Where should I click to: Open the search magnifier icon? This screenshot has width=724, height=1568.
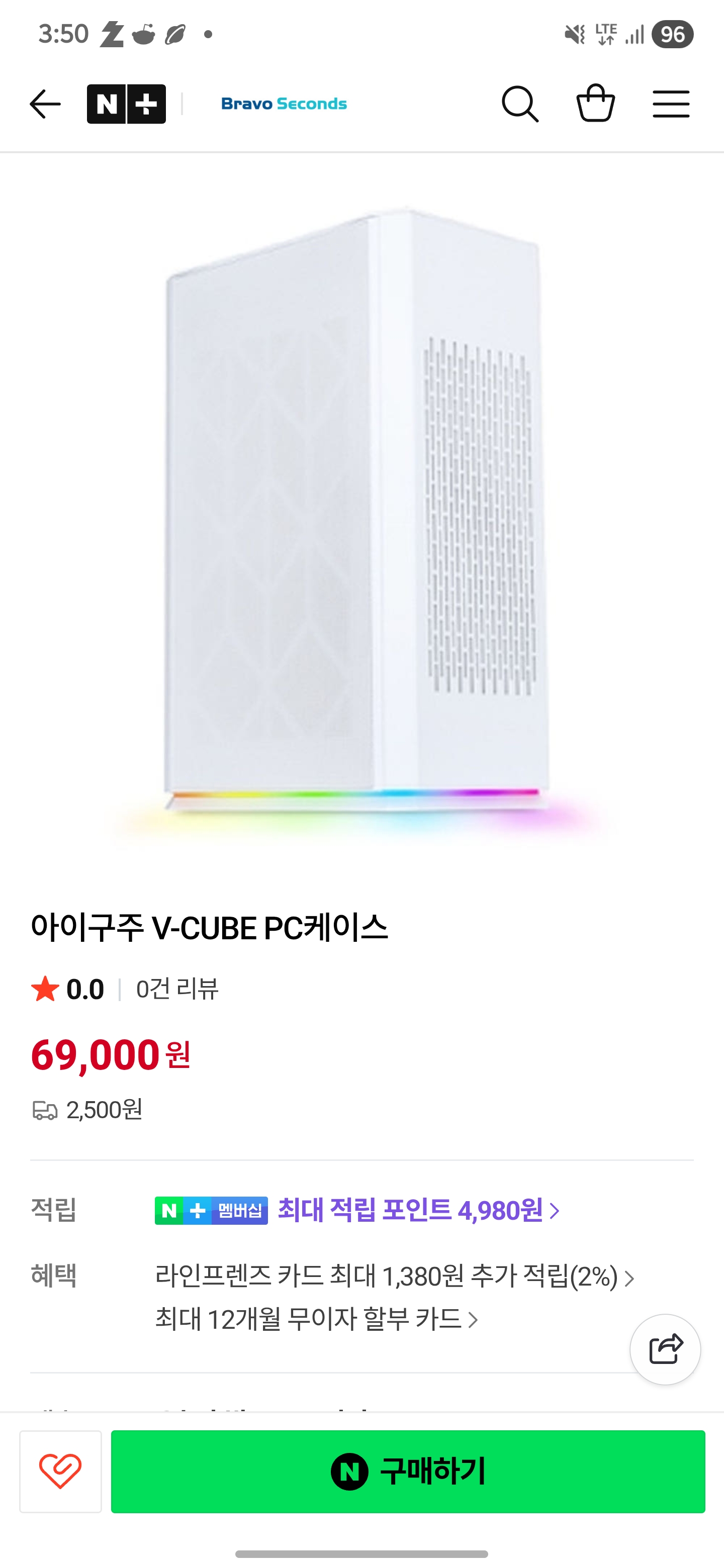tap(519, 104)
